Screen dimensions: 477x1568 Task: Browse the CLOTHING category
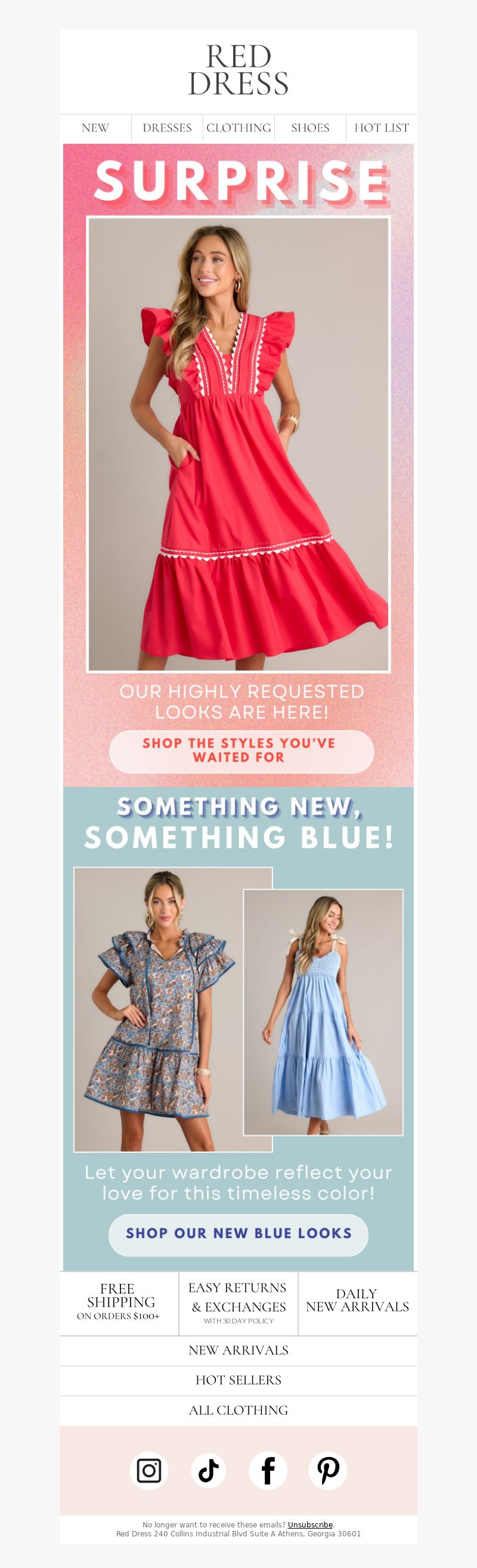click(238, 128)
